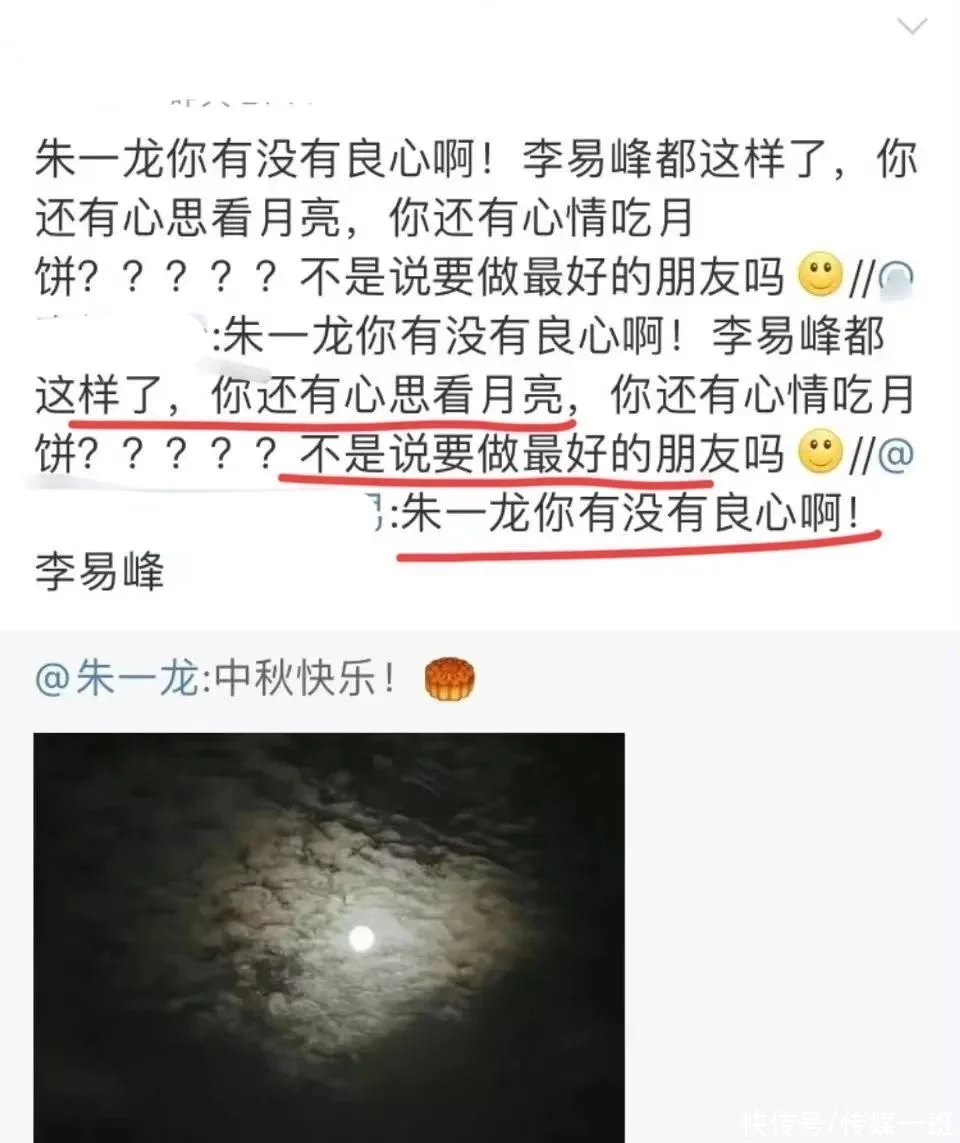View the moon photo in full
This screenshot has height=1143, width=960.
pos(329,935)
